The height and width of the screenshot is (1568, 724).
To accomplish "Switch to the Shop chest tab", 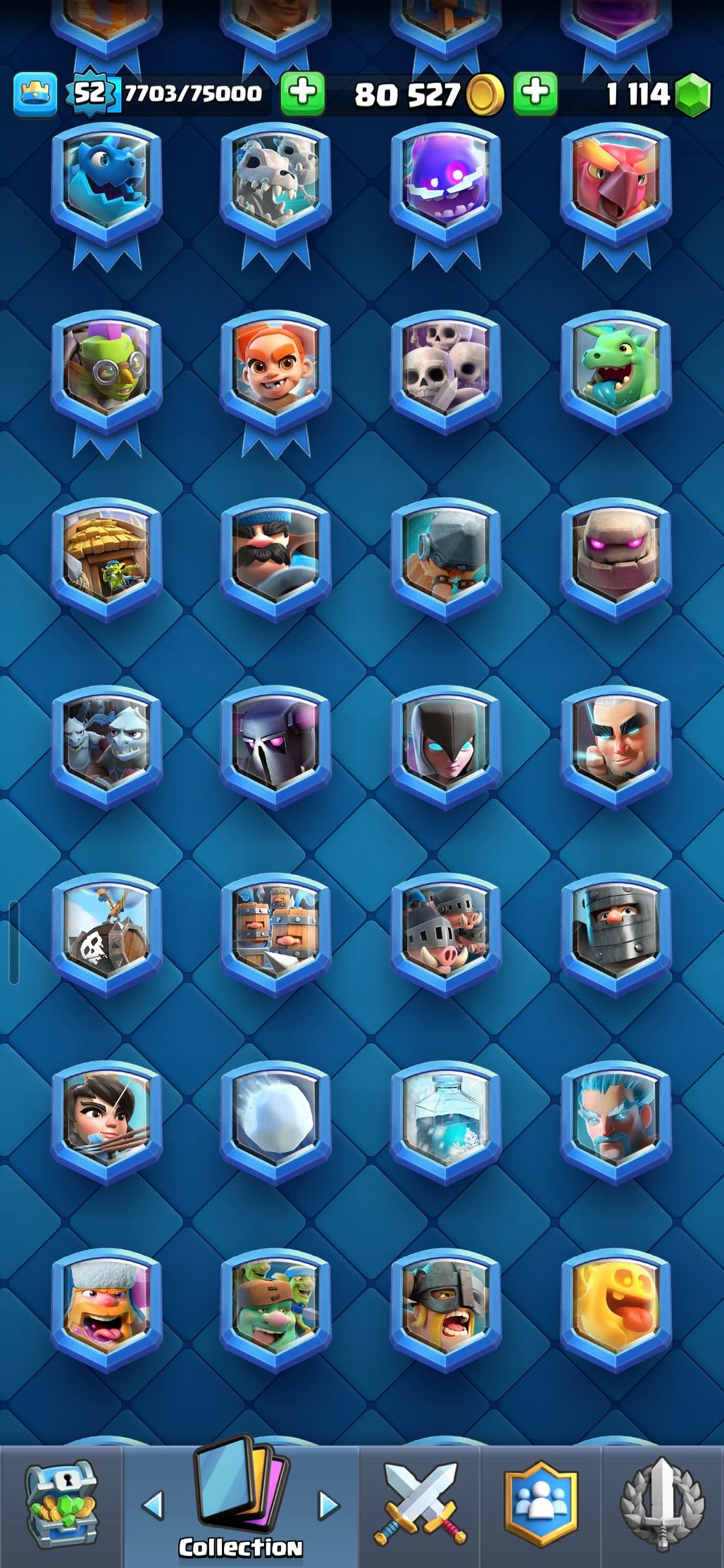I will click(x=61, y=1505).
